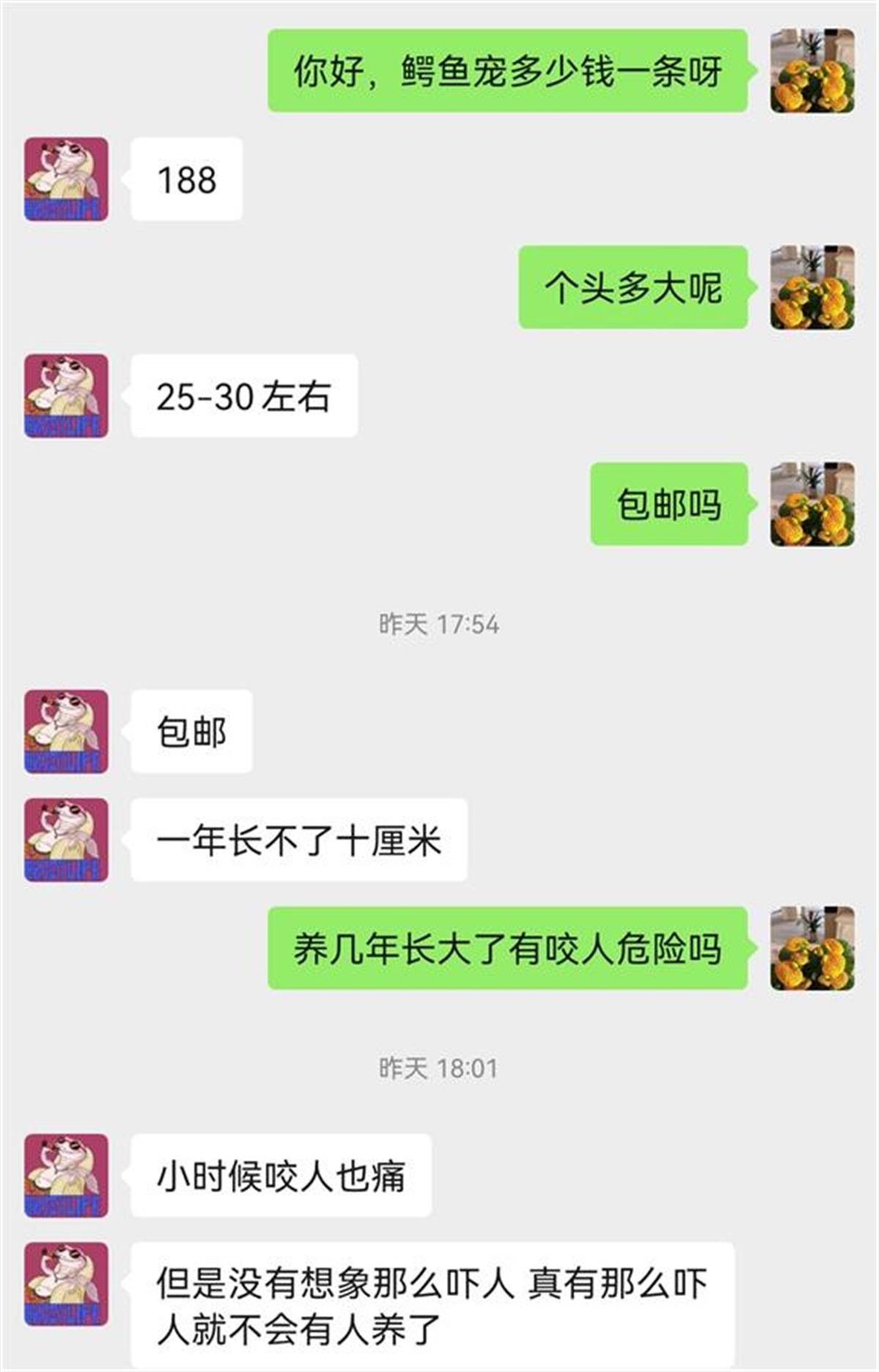Image resolution: width=879 pixels, height=1372 pixels.
Task: Open the seller's avatar next to "188"
Action: pos(66,178)
